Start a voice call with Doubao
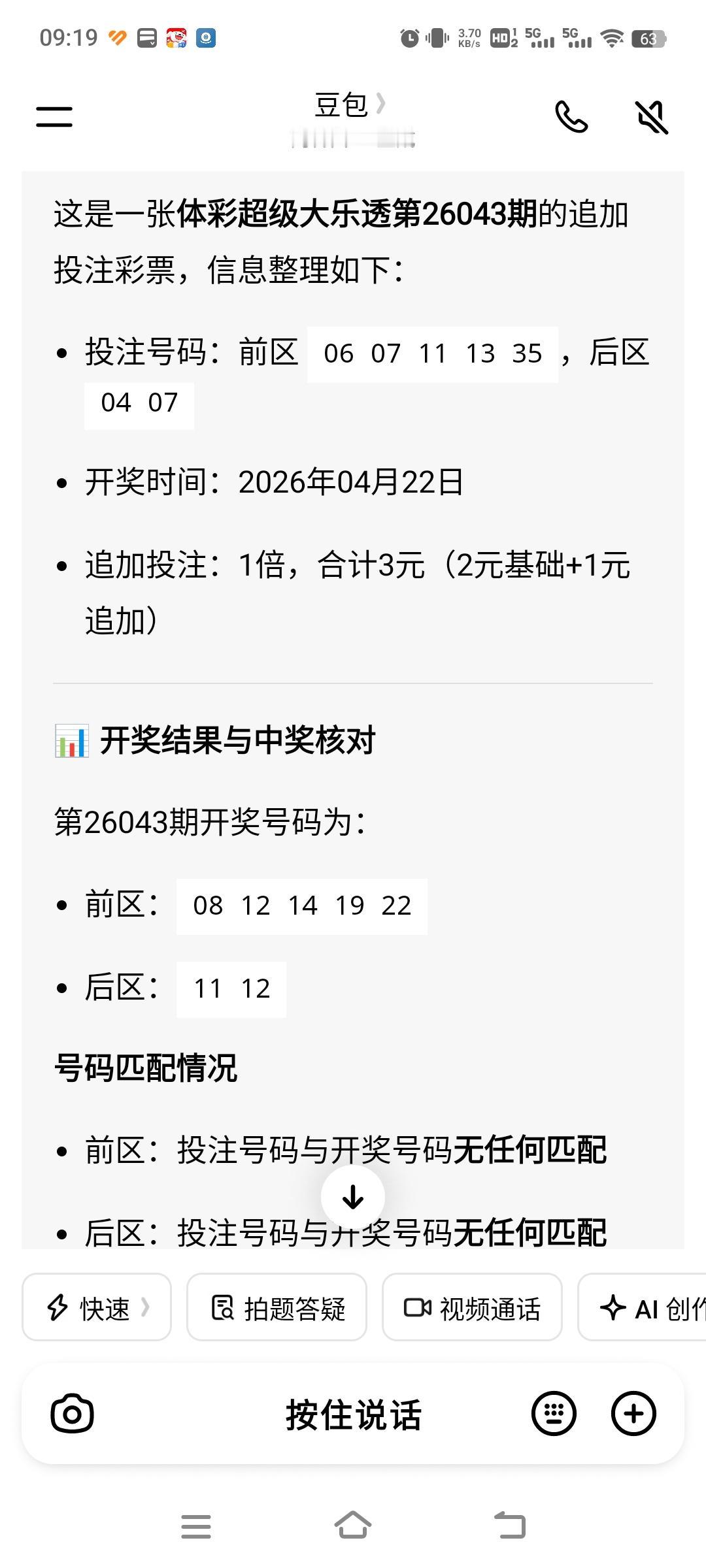The width and height of the screenshot is (706, 1568). coord(572,118)
